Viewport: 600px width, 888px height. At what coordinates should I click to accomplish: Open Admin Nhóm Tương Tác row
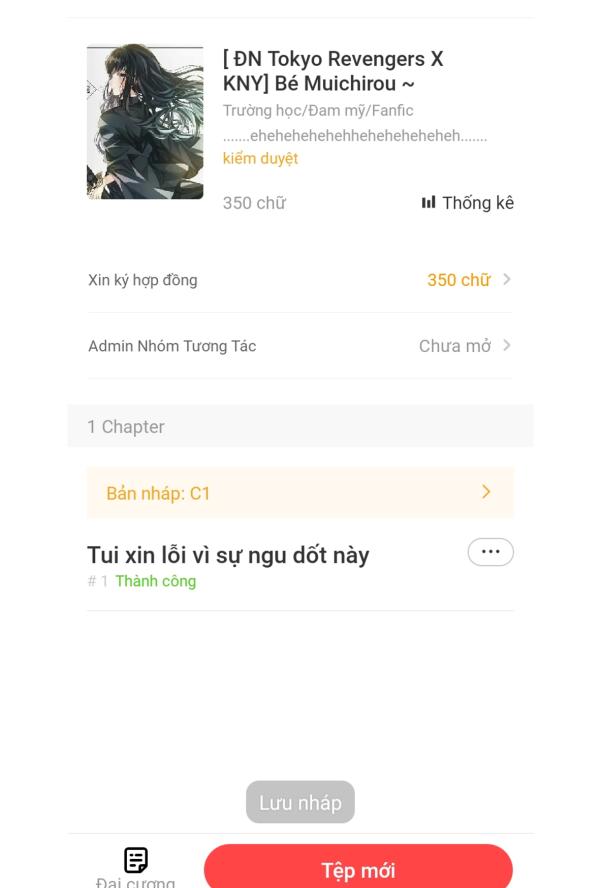point(300,346)
